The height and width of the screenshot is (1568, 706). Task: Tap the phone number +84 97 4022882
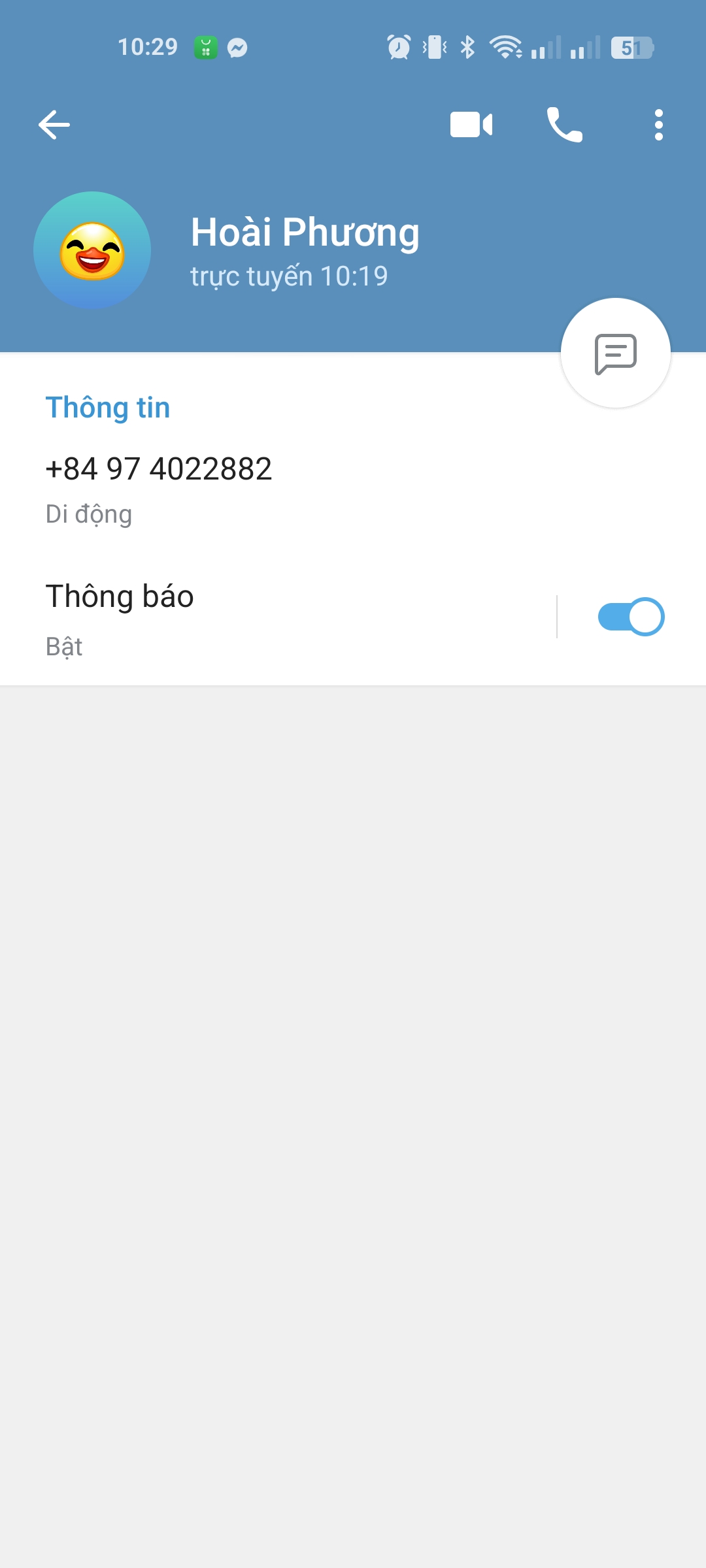pyautogui.click(x=159, y=469)
